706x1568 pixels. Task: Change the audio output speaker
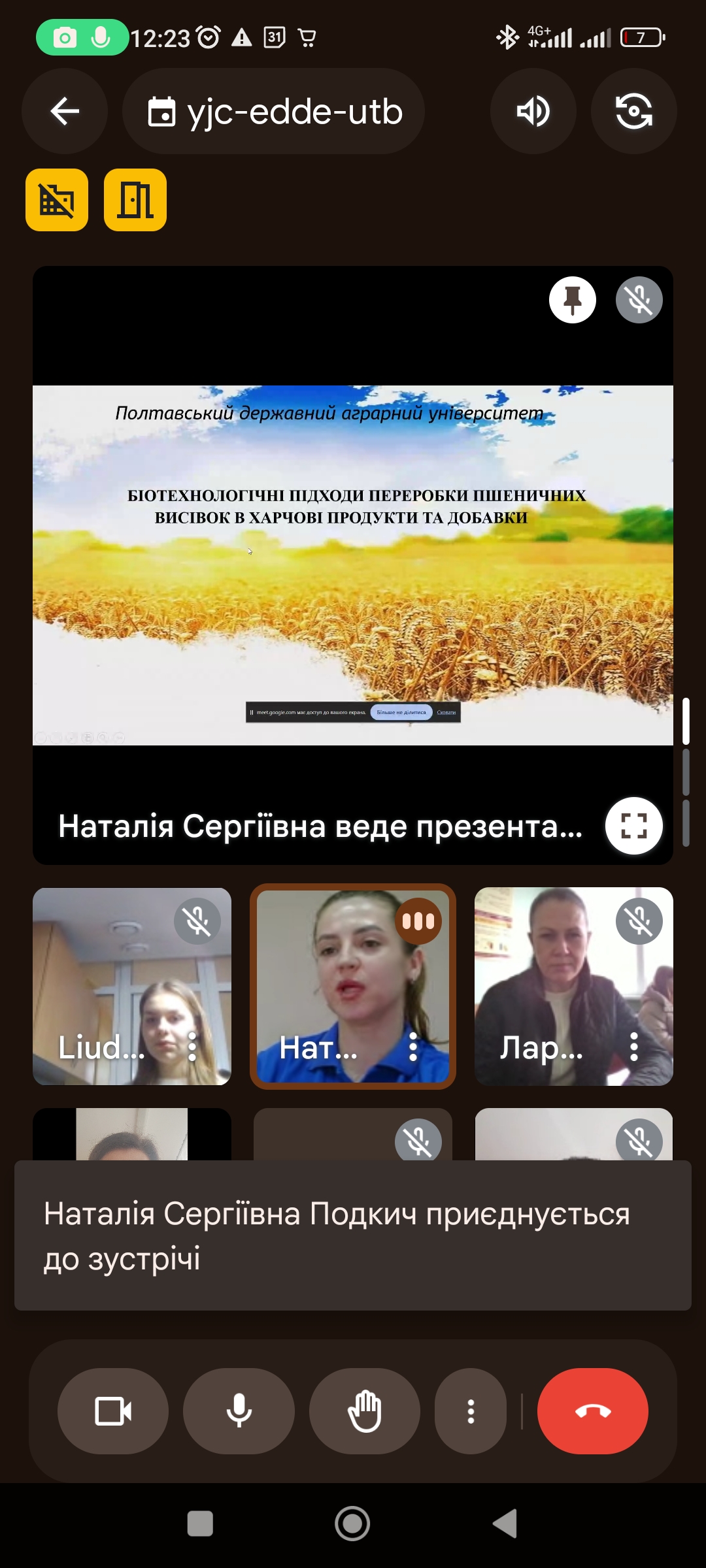[533, 111]
